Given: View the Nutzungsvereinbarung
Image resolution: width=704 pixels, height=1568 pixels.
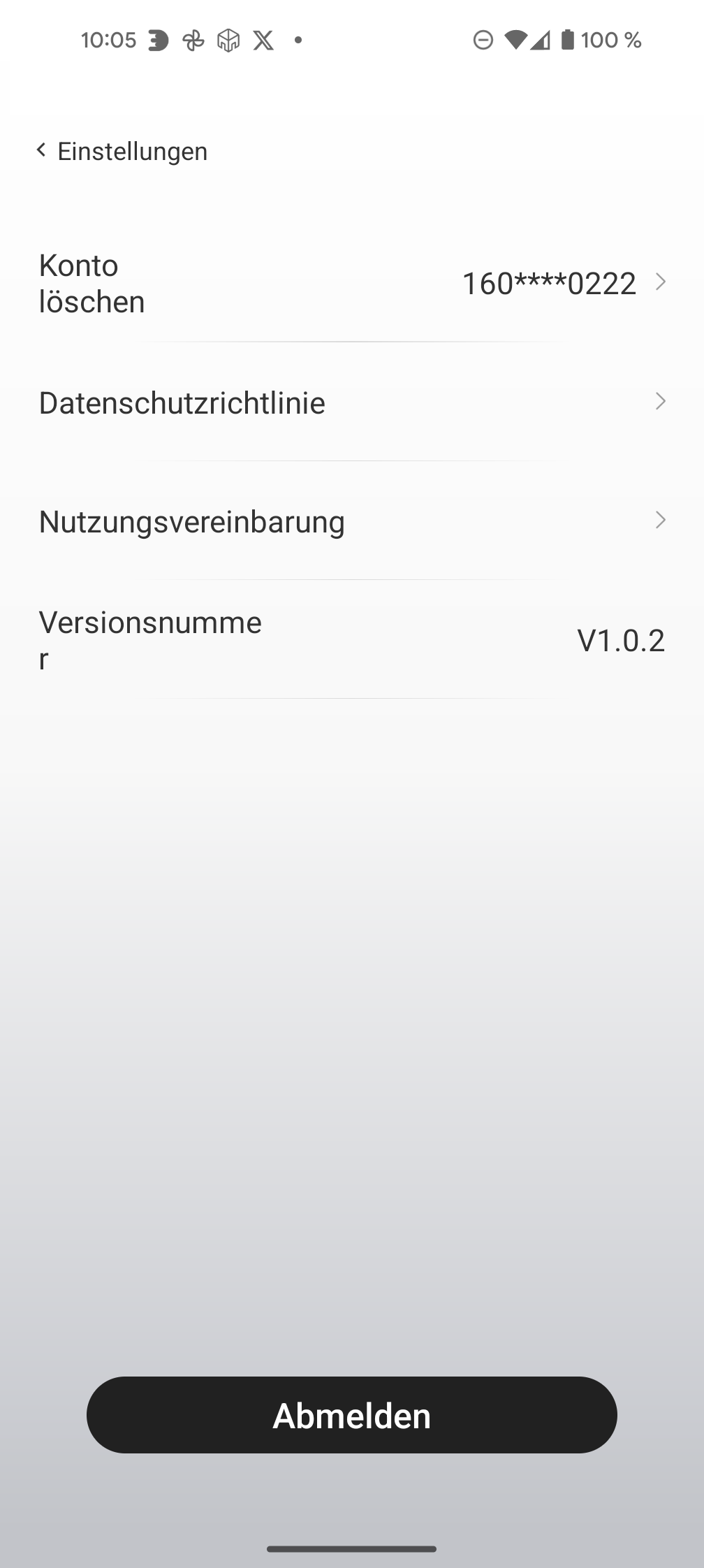Looking at the screenshot, I should click(352, 521).
